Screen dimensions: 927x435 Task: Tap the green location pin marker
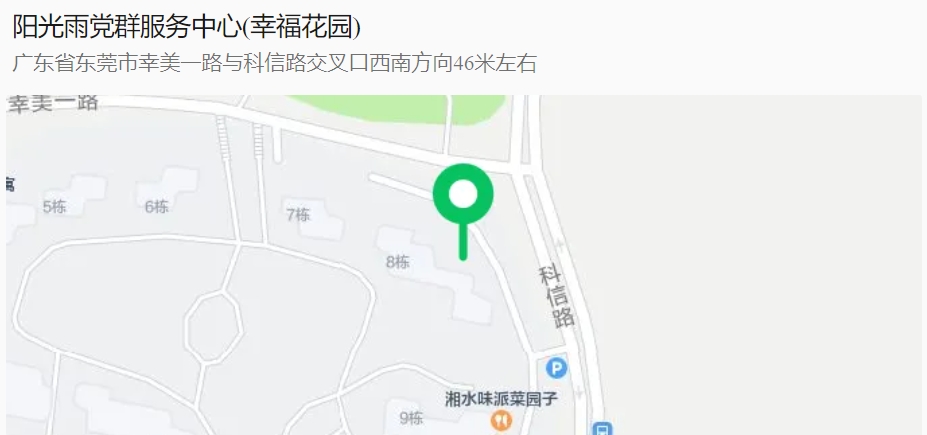tap(463, 195)
